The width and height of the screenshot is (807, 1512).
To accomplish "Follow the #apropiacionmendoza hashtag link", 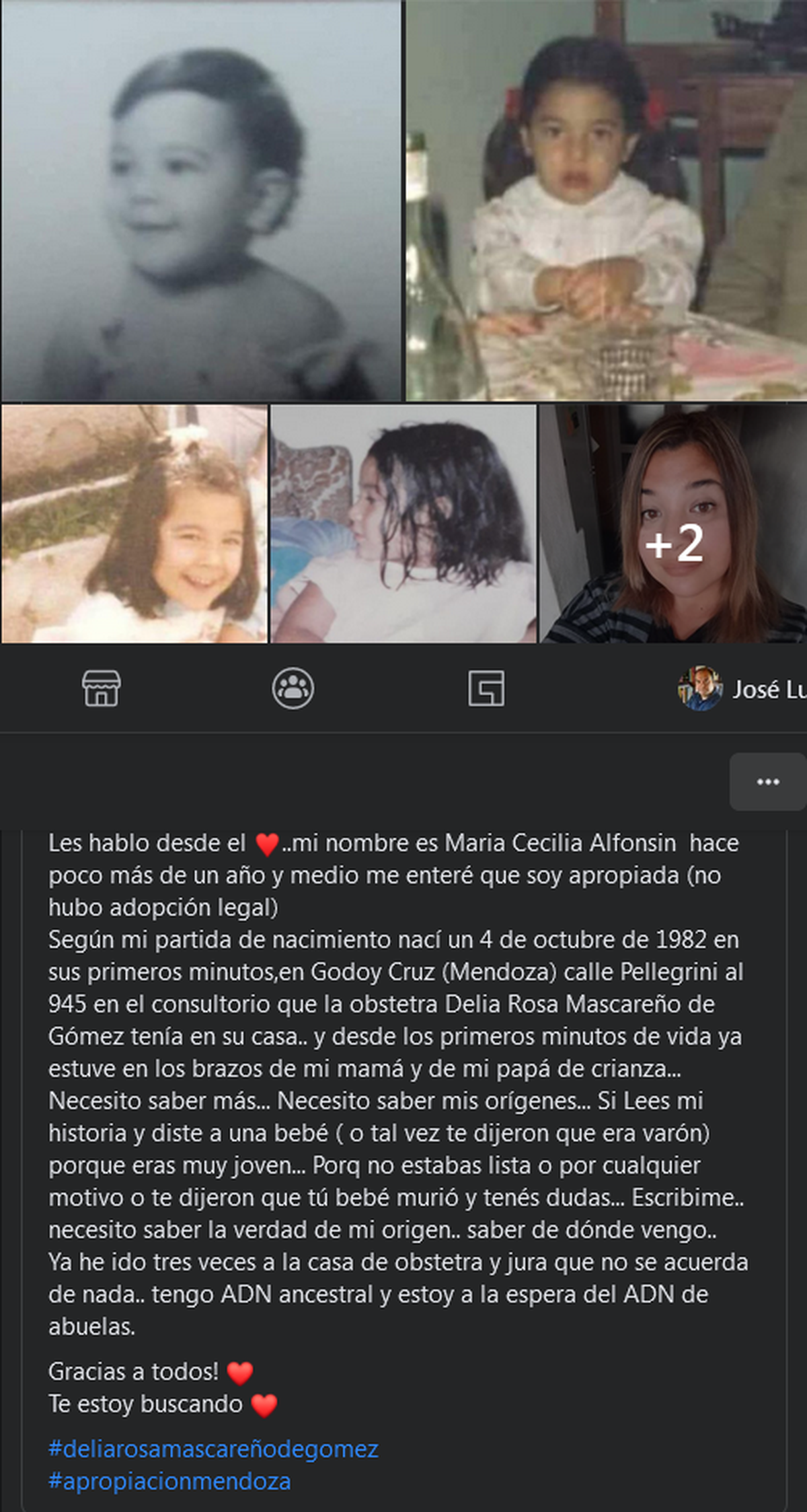I will (169, 1480).
